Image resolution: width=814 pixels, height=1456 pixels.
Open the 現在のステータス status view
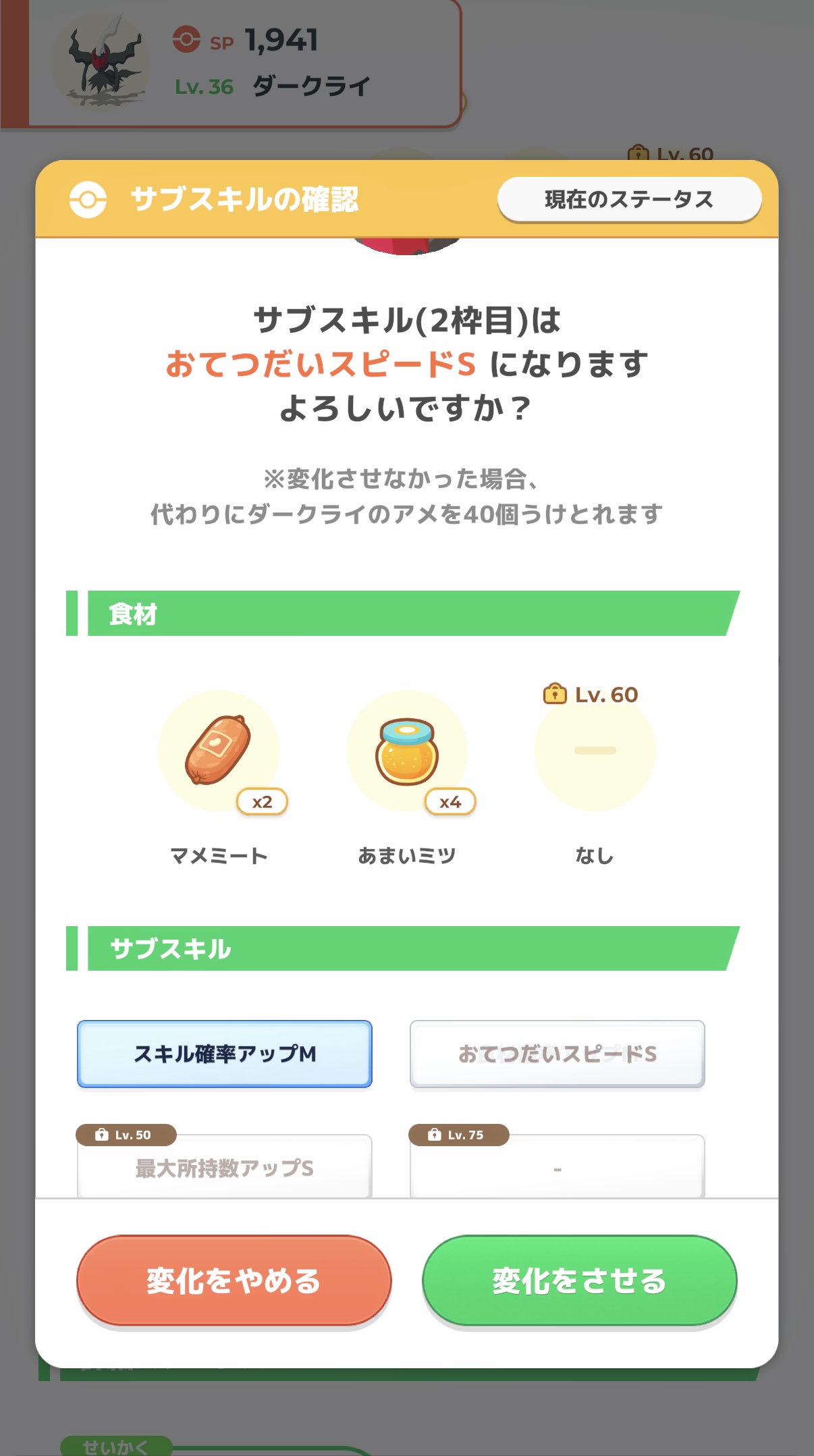pos(629,199)
